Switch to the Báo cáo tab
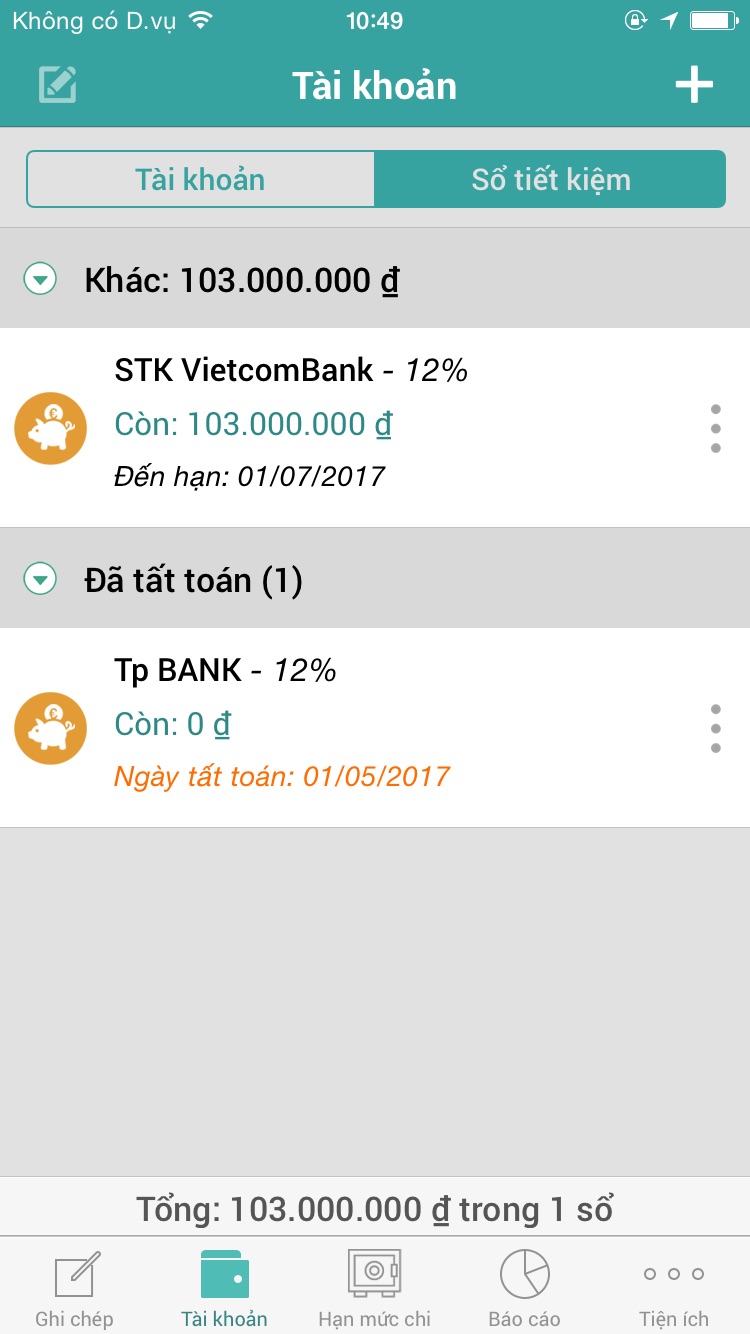The image size is (750, 1334). [x=524, y=1287]
